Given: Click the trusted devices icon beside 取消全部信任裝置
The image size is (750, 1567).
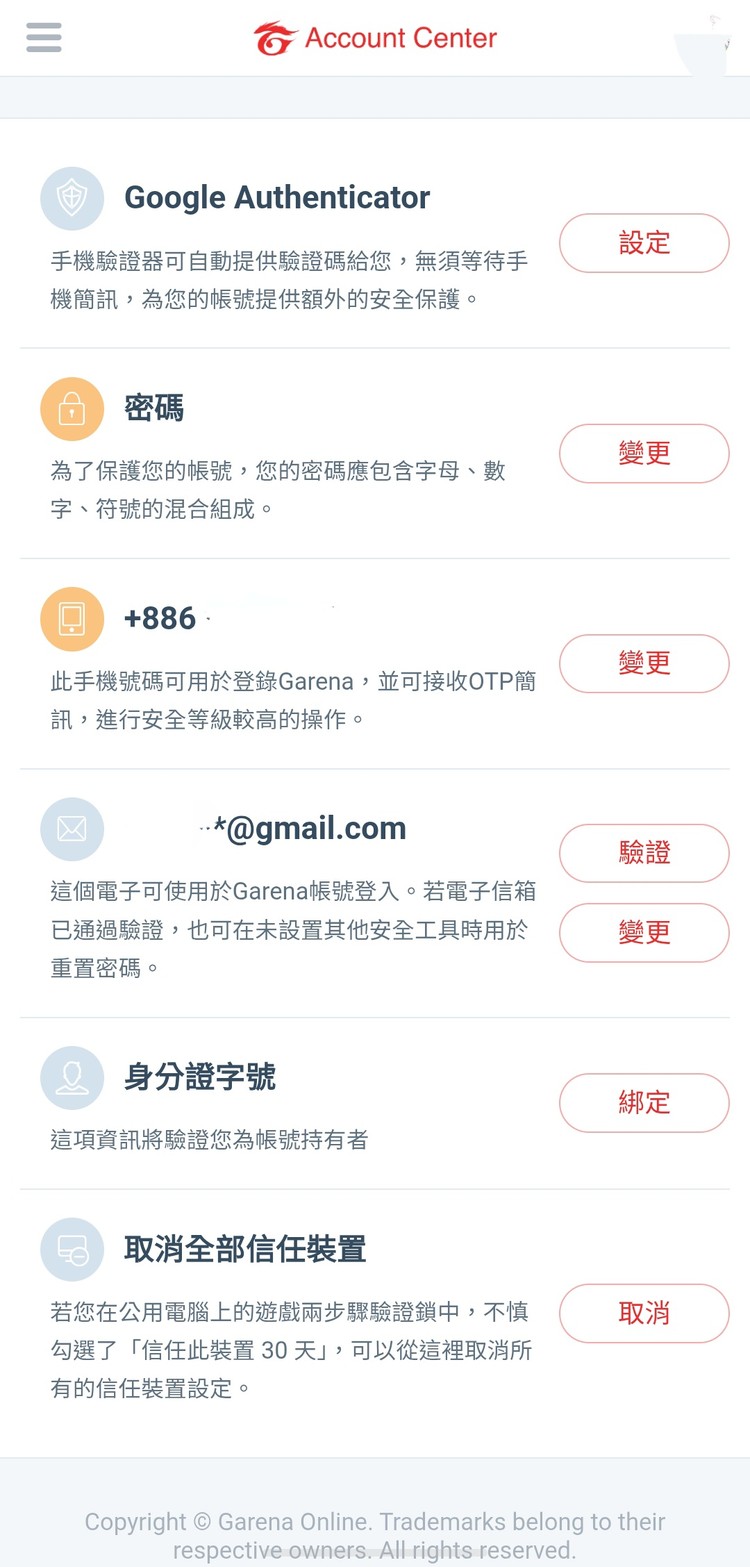Looking at the screenshot, I should tap(72, 1249).
